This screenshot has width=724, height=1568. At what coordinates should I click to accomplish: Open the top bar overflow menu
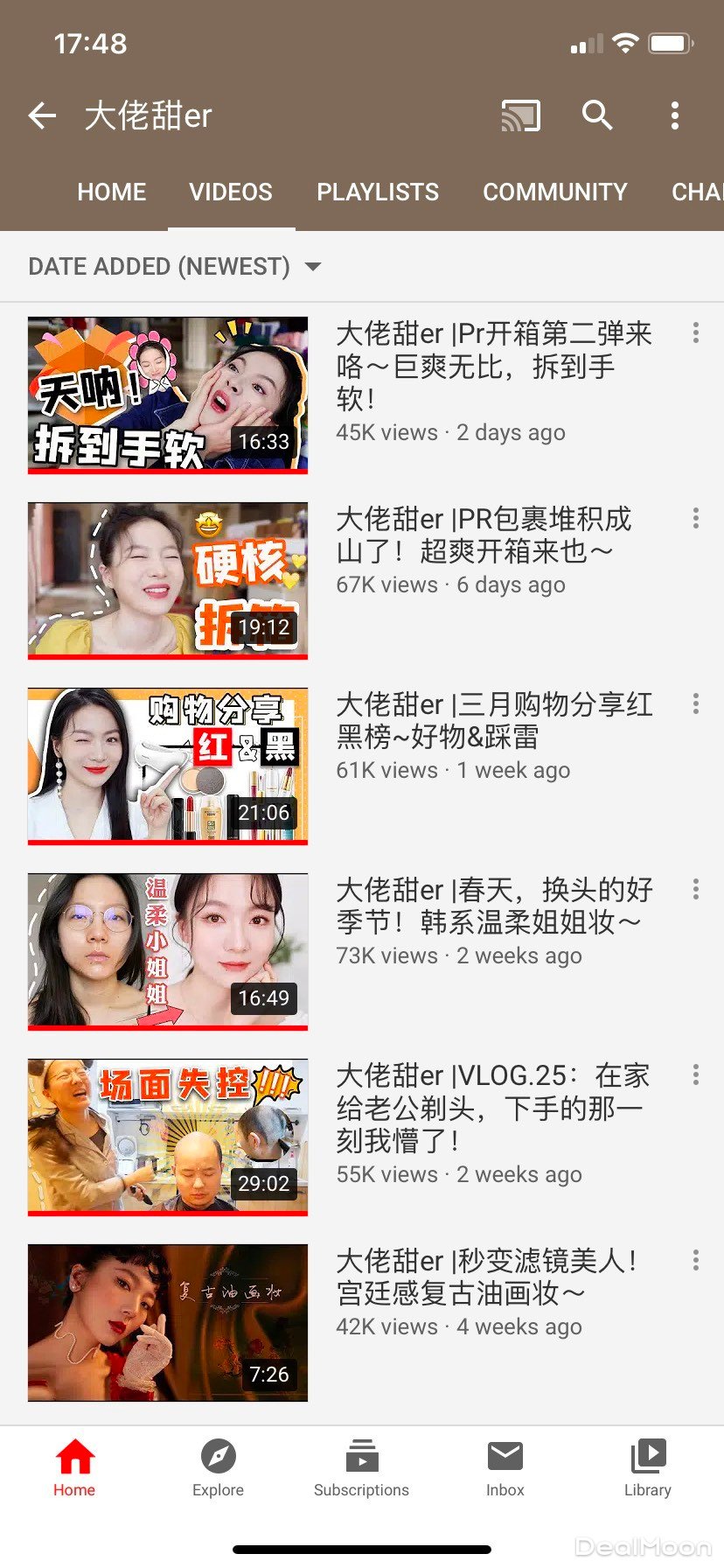pos(674,115)
